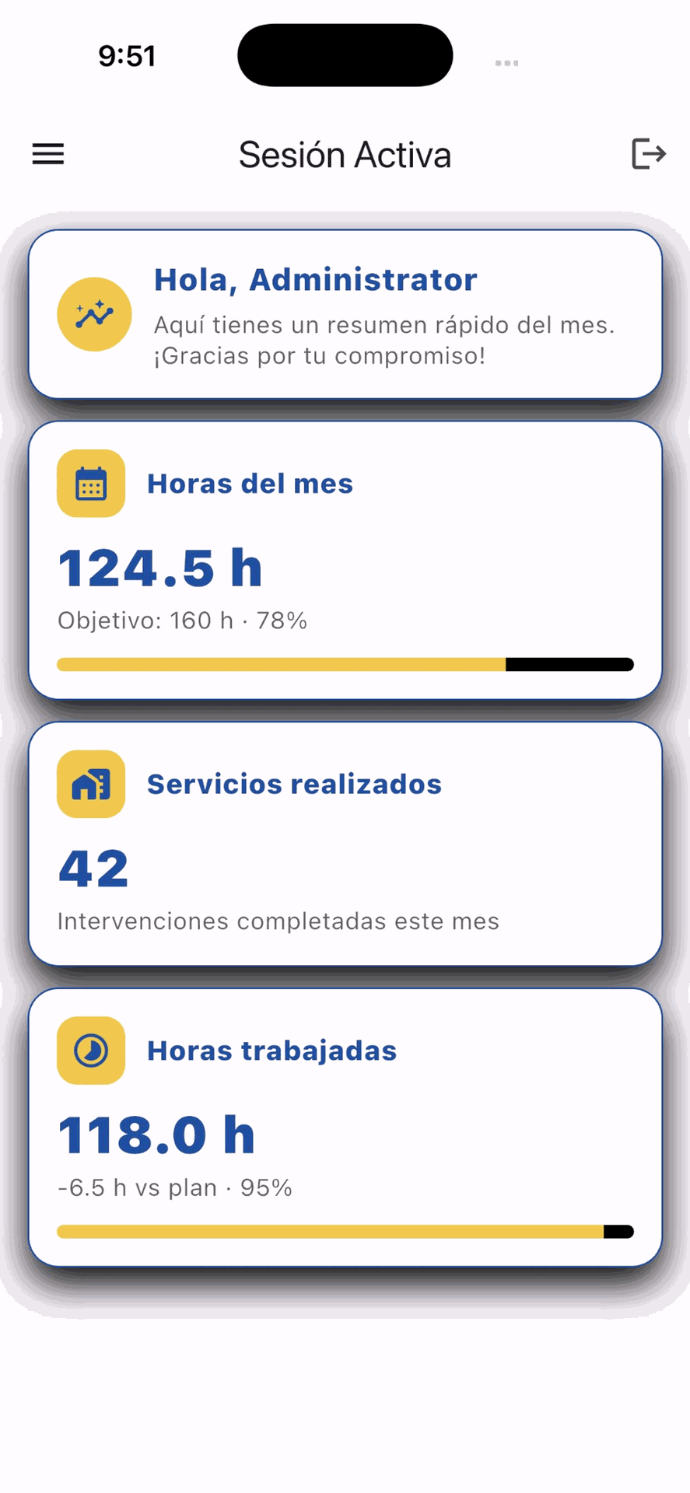Image resolution: width=690 pixels, height=1493 pixels.
Task: View the Servicios realizados card
Action: tap(345, 843)
